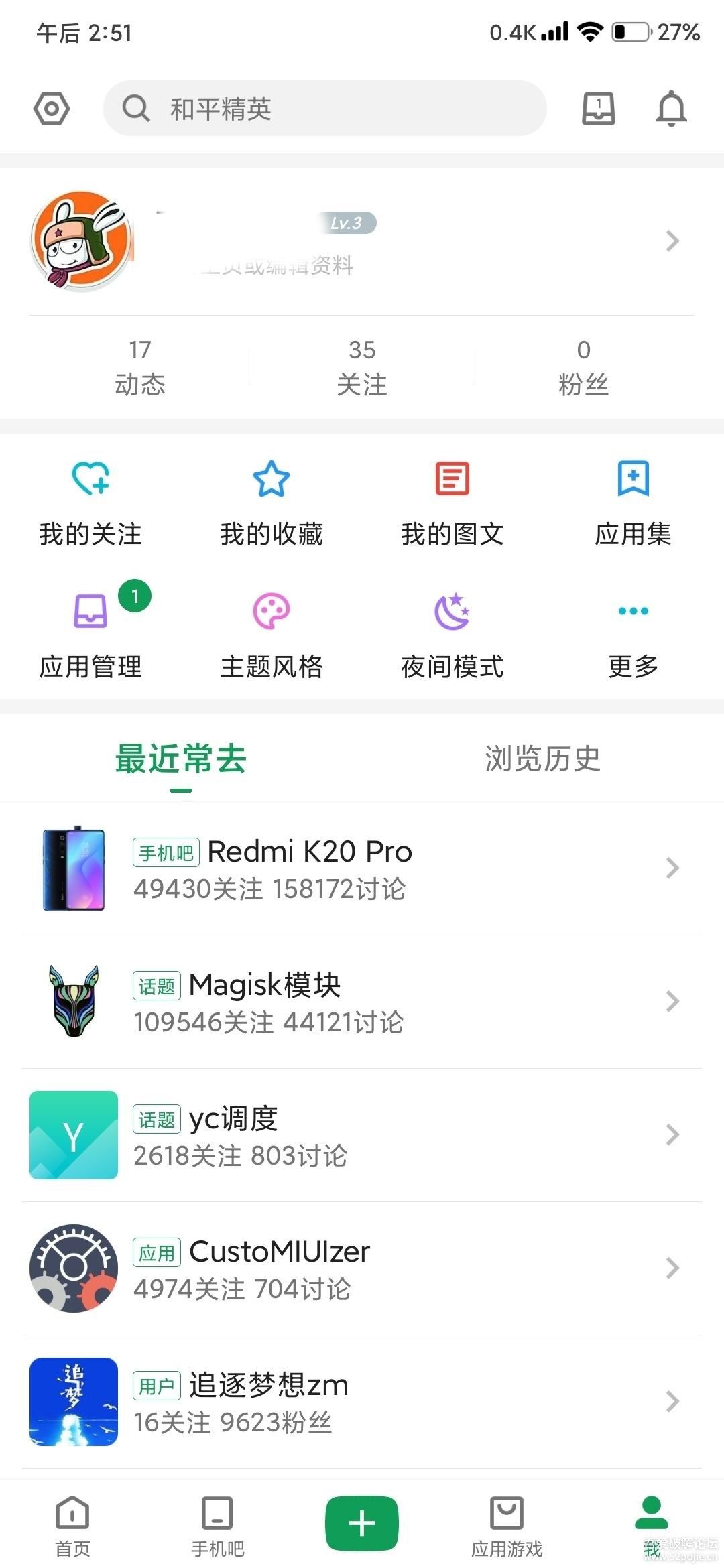Screen dimensions: 724x1568
Task: Switch to 浏览历史 tab
Action: 542,759
